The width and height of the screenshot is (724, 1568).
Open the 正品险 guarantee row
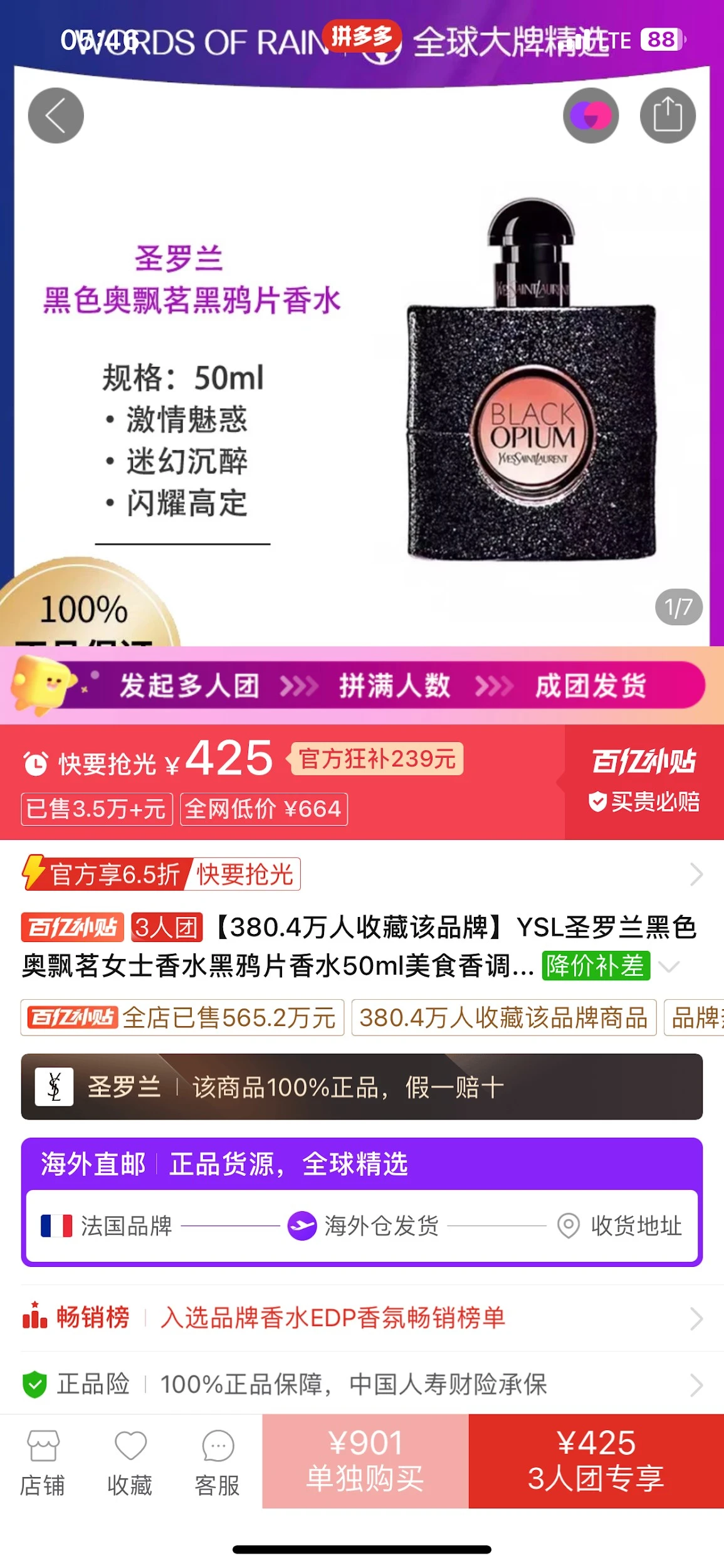(x=362, y=1384)
